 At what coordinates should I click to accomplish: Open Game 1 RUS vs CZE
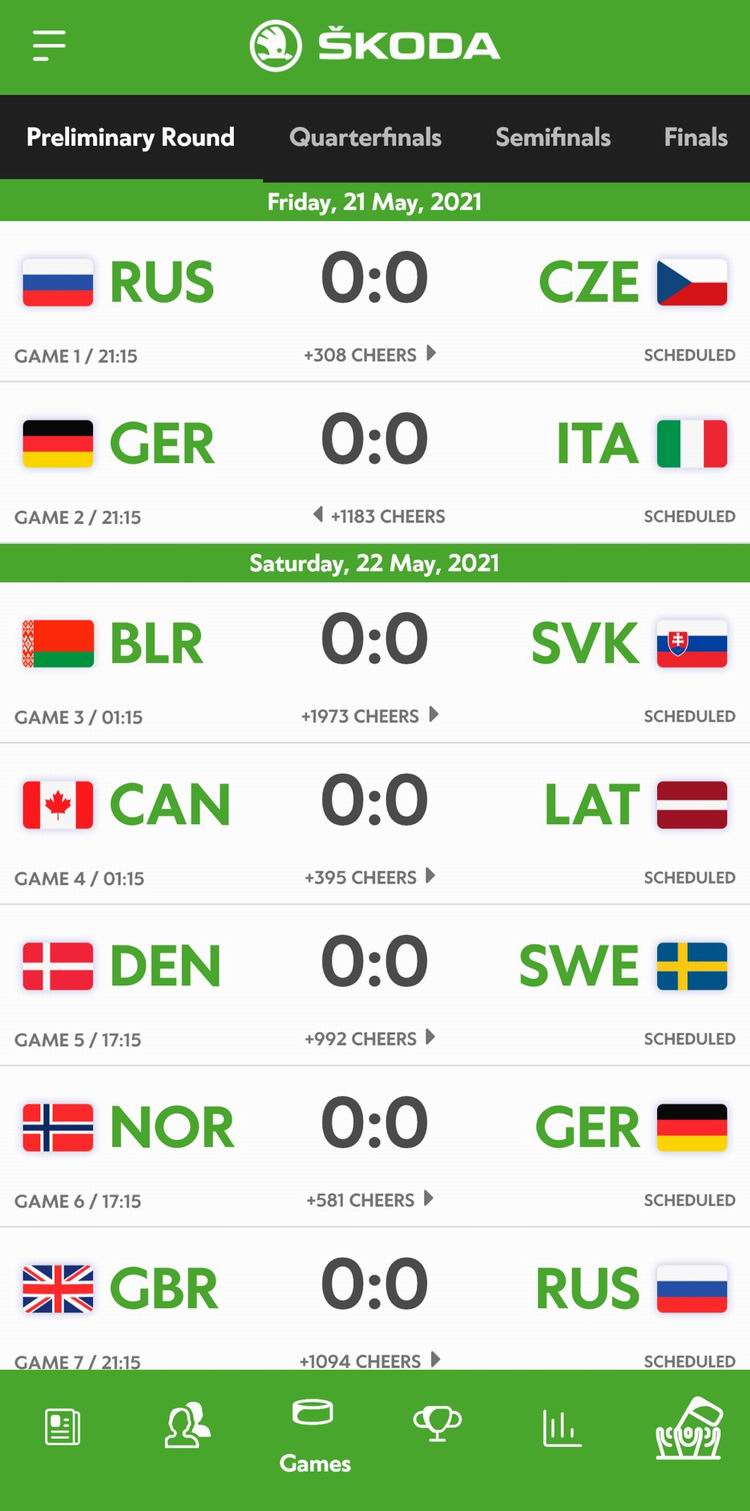(374, 282)
